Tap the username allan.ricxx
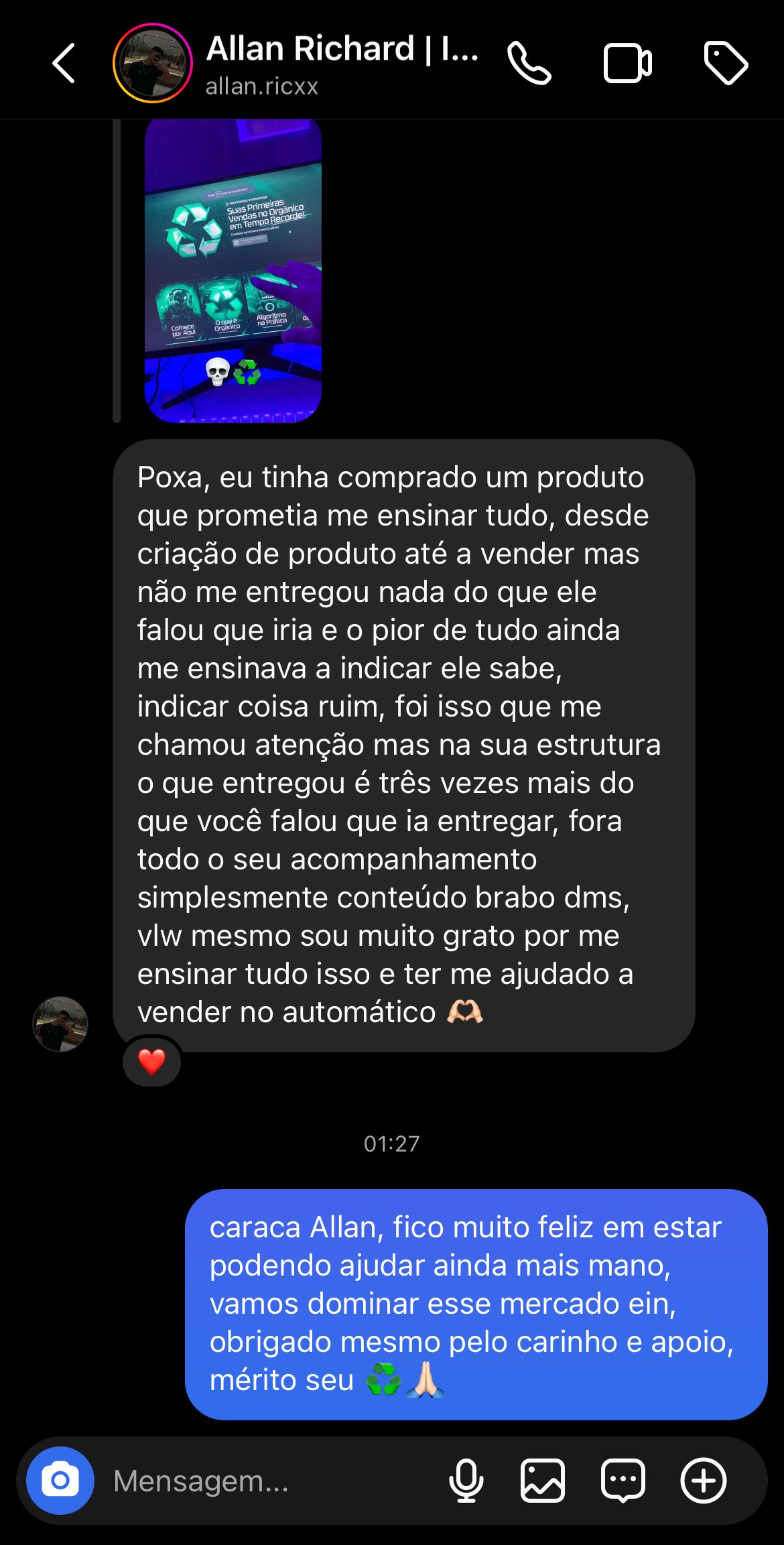Image resolution: width=784 pixels, height=1545 pixels. (x=261, y=87)
